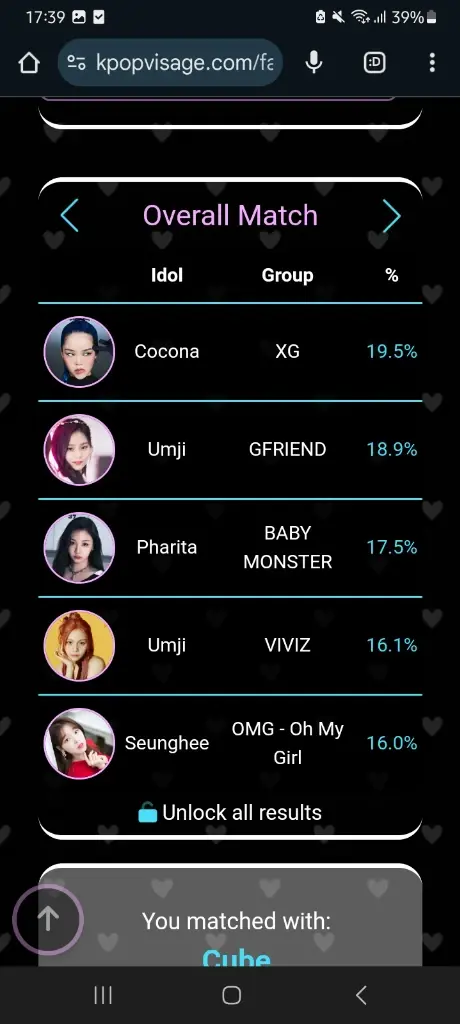Tap the kpopvisage.com address bar
Screen dimensions: 460x1024
point(170,63)
